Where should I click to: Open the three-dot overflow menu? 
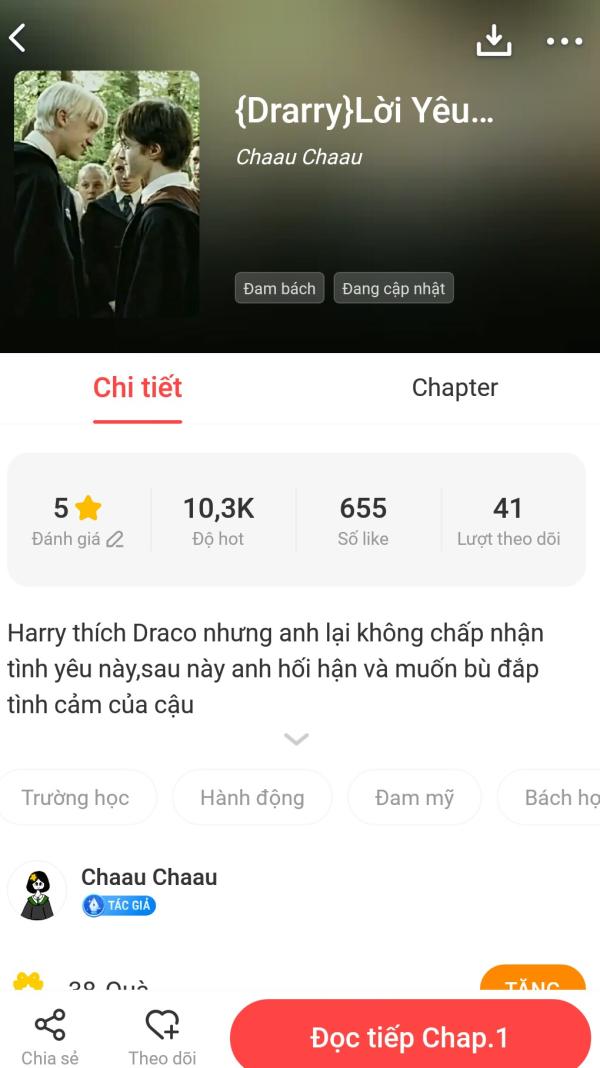pyautogui.click(x=564, y=41)
